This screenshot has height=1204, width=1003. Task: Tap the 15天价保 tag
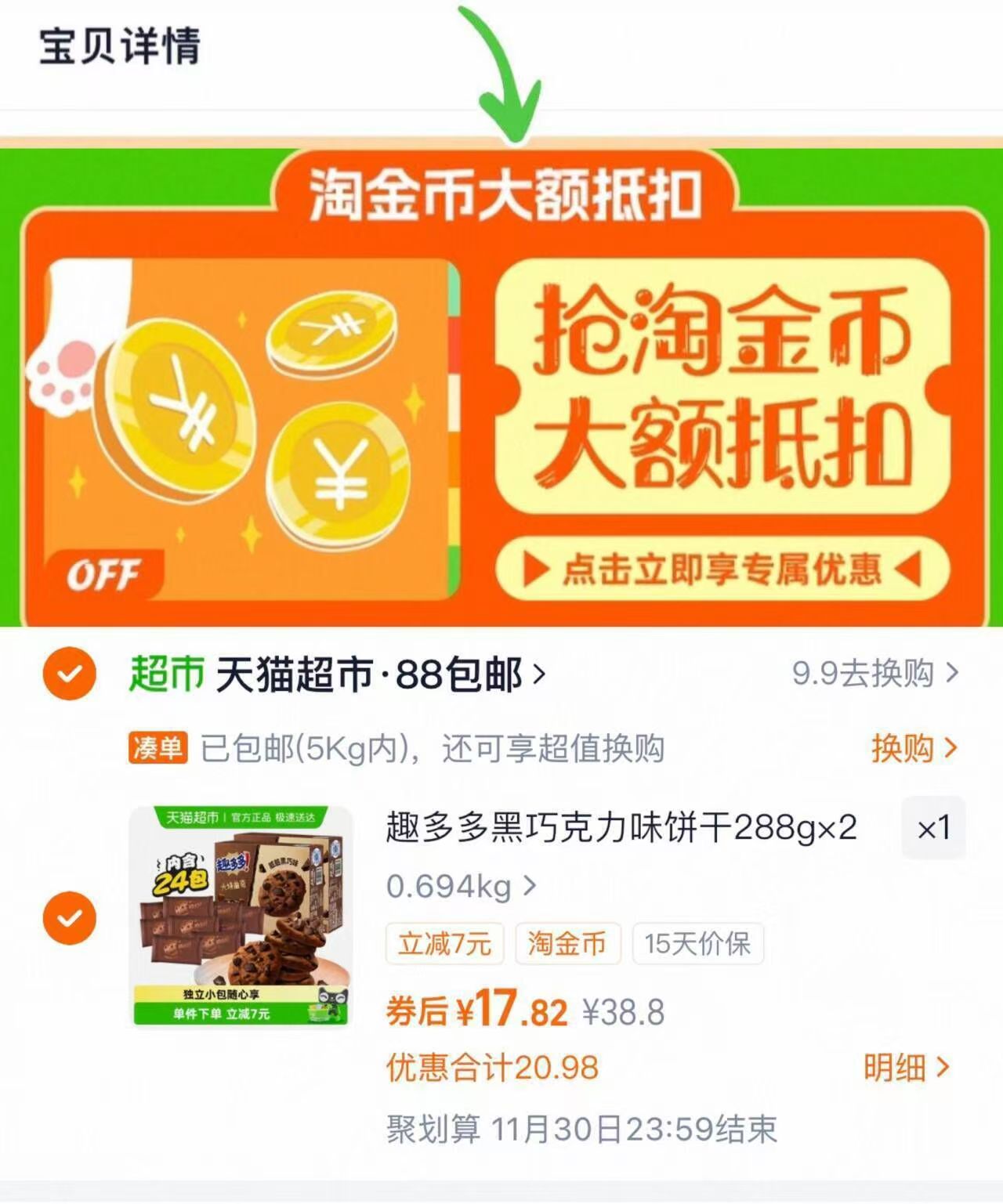click(696, 944)
